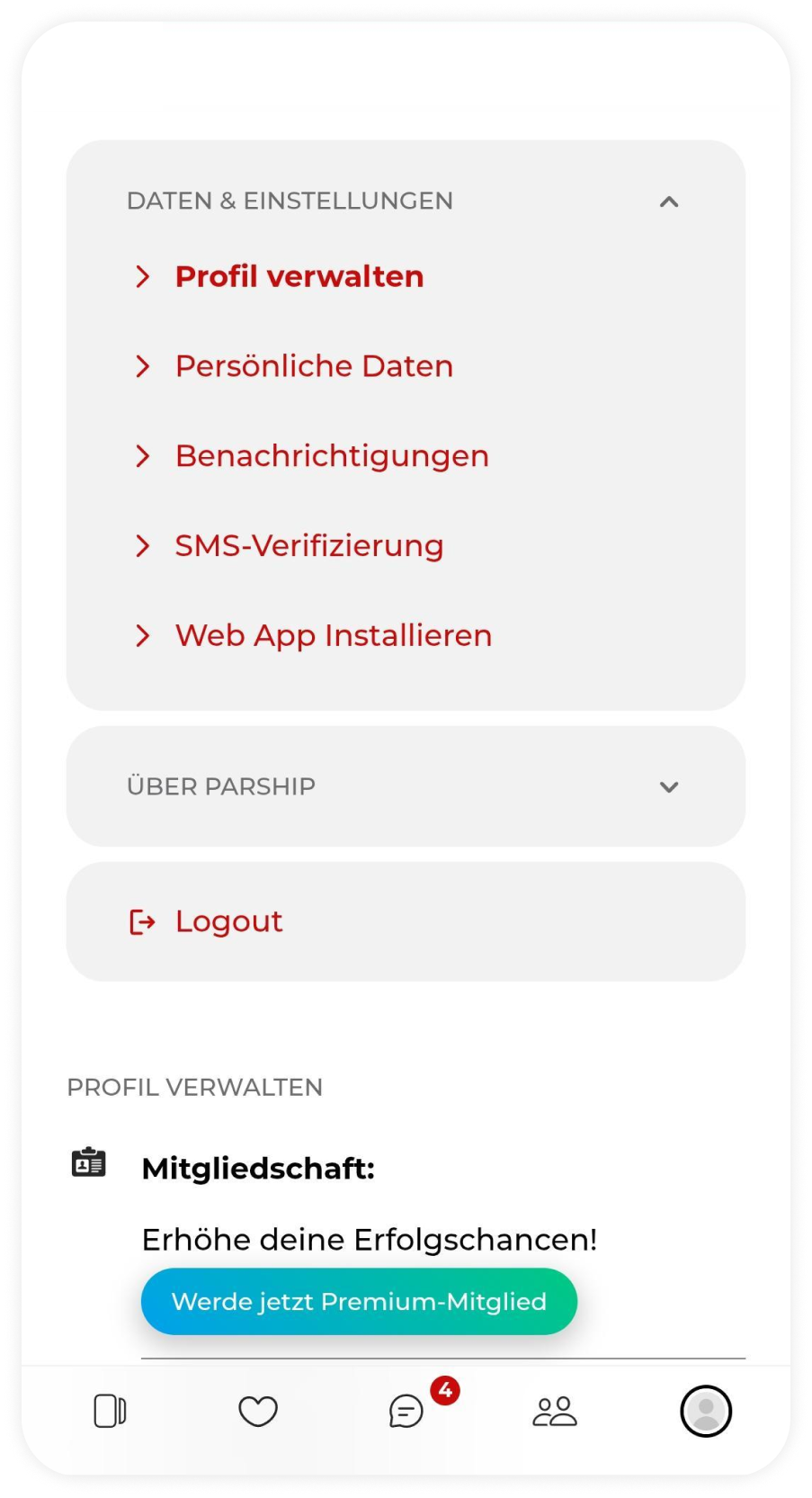Open Persönliche Daten
This screenshot has height=1498, width=812.
click(313, 366)
